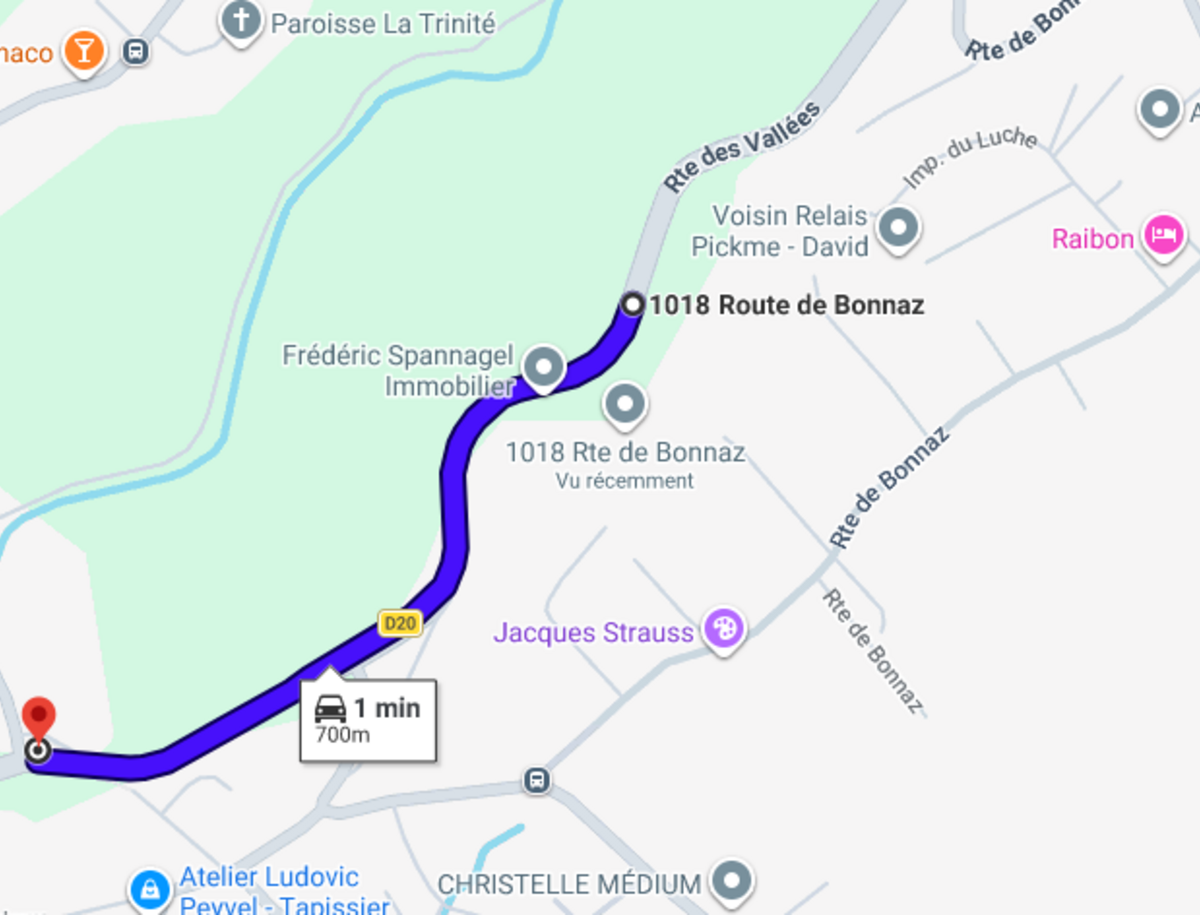Image resolution: width=1200 pixels, height=915 pixels.
Task: Open the Paroisse La Trinité church marker
Action: [x=241, y=22]
